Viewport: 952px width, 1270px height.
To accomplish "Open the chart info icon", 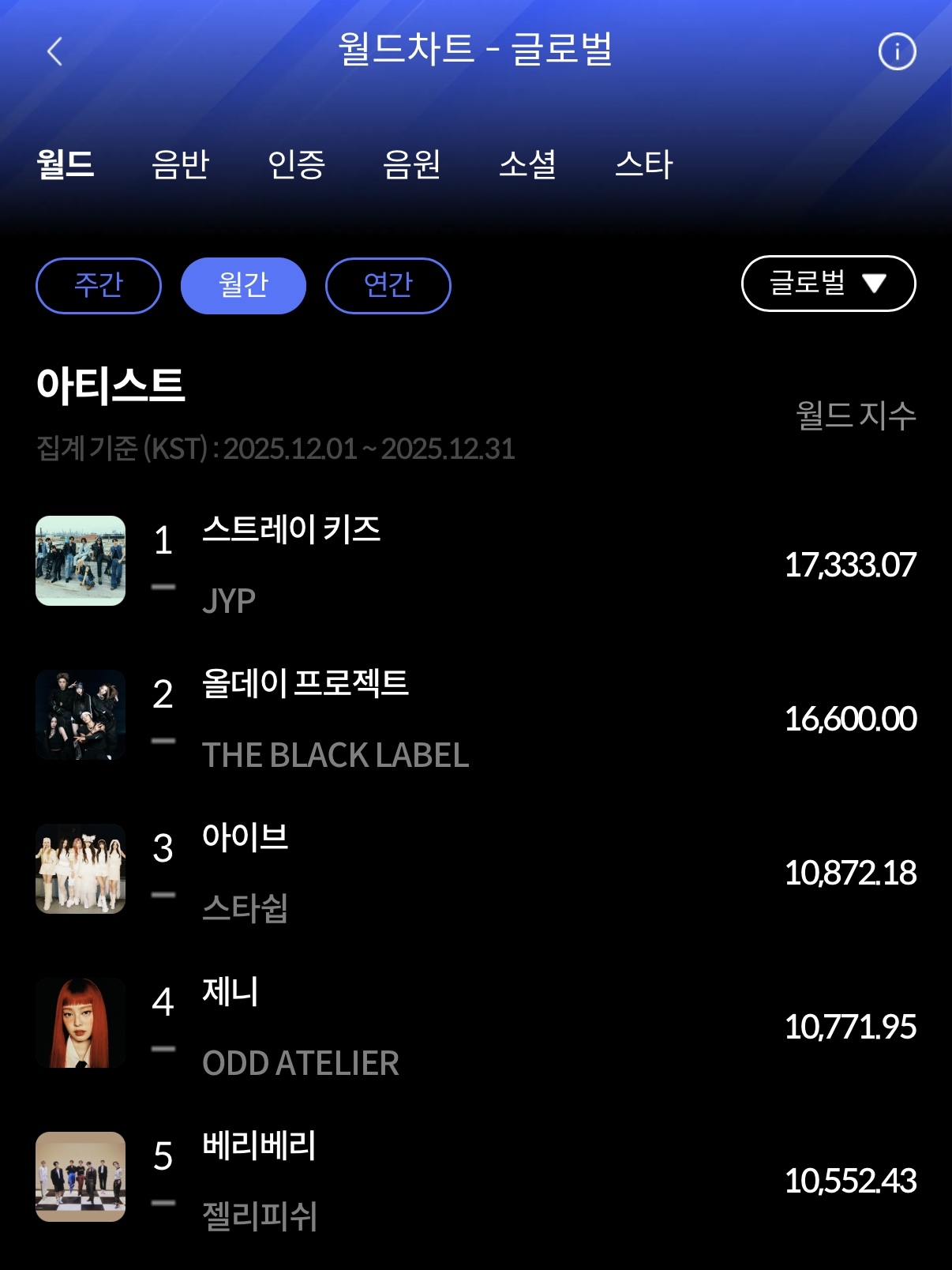I will [897, 52].
